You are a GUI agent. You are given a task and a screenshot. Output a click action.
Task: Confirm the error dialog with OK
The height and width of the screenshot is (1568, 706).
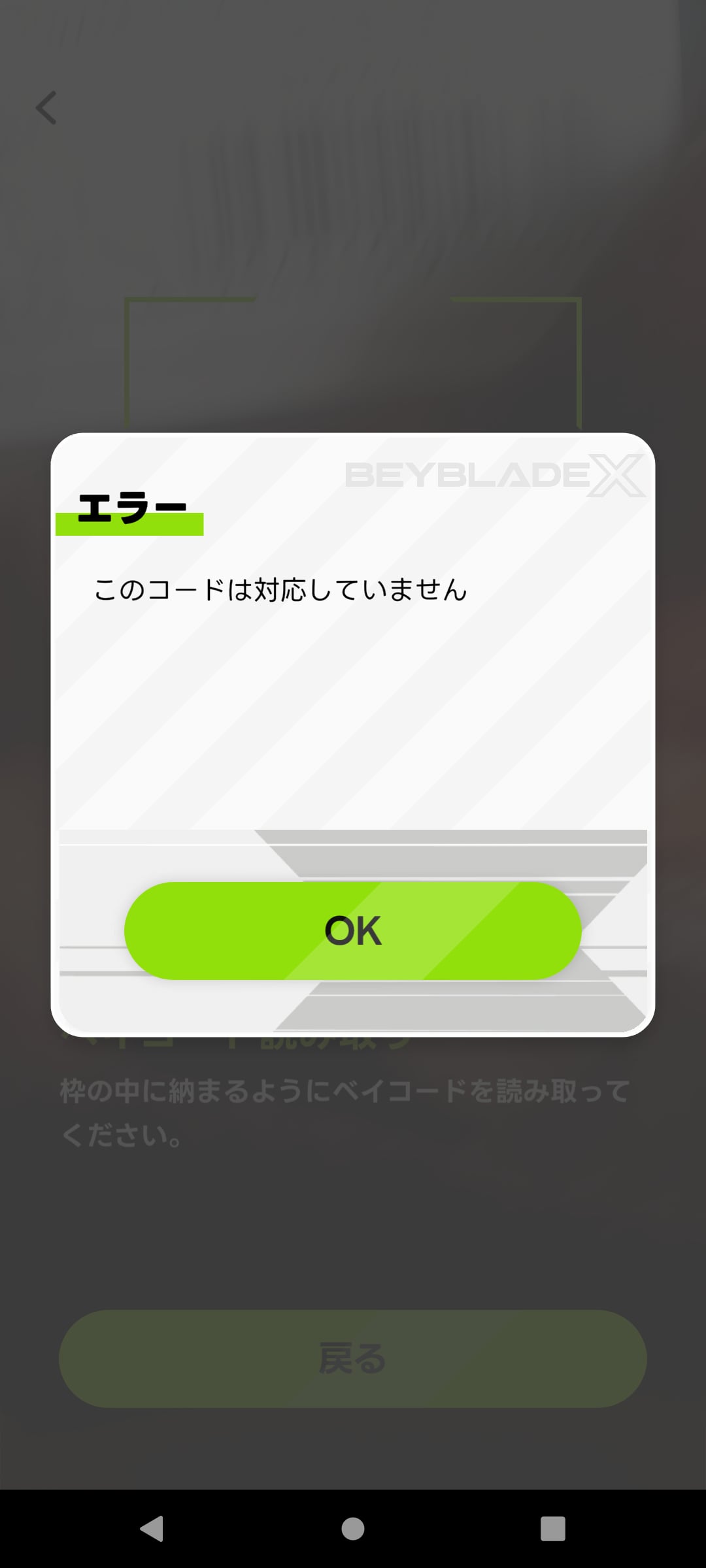[x=353, y=930]
